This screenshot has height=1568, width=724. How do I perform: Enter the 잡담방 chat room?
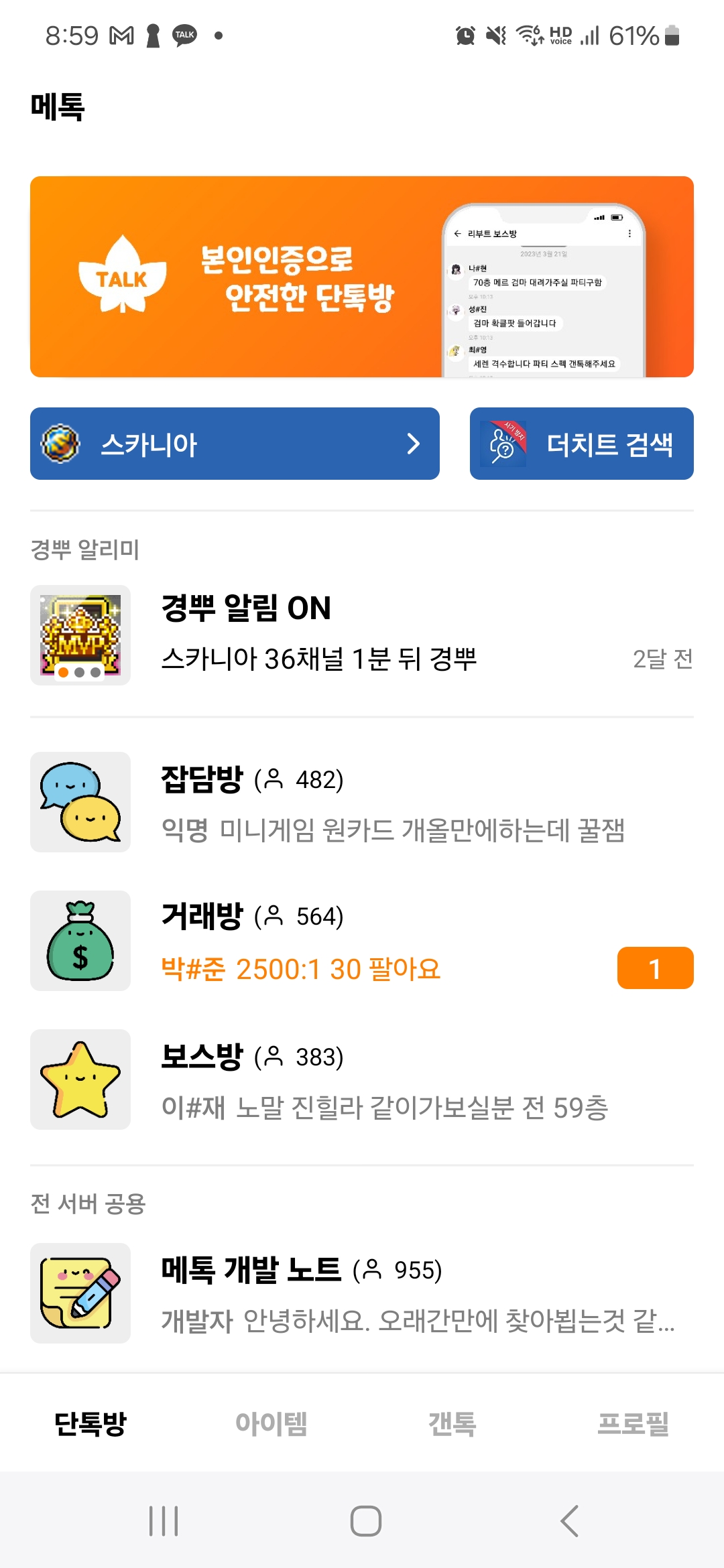click(362, 802)
